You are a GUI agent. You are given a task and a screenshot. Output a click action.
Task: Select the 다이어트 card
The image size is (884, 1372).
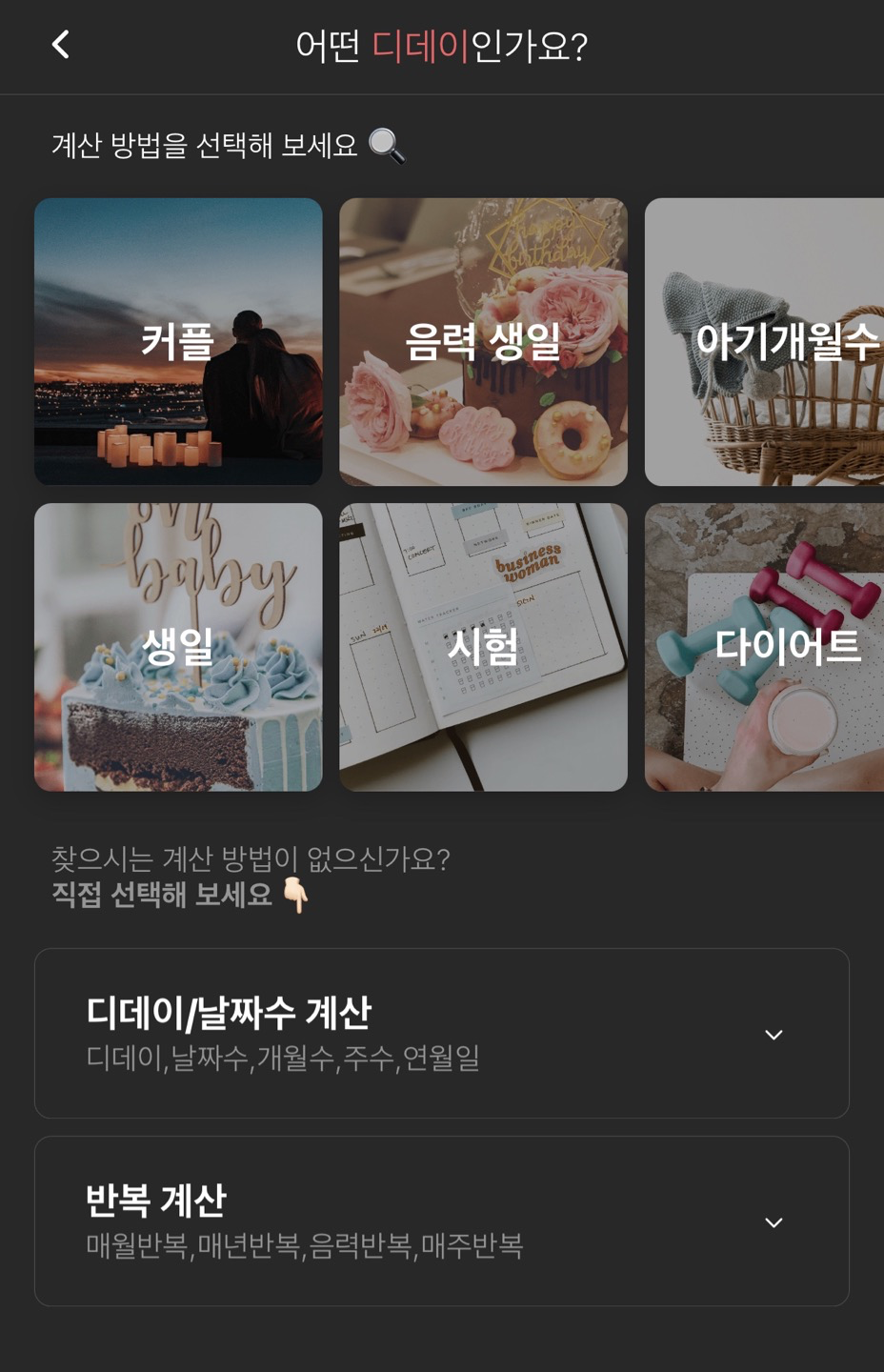coord(765,647)
